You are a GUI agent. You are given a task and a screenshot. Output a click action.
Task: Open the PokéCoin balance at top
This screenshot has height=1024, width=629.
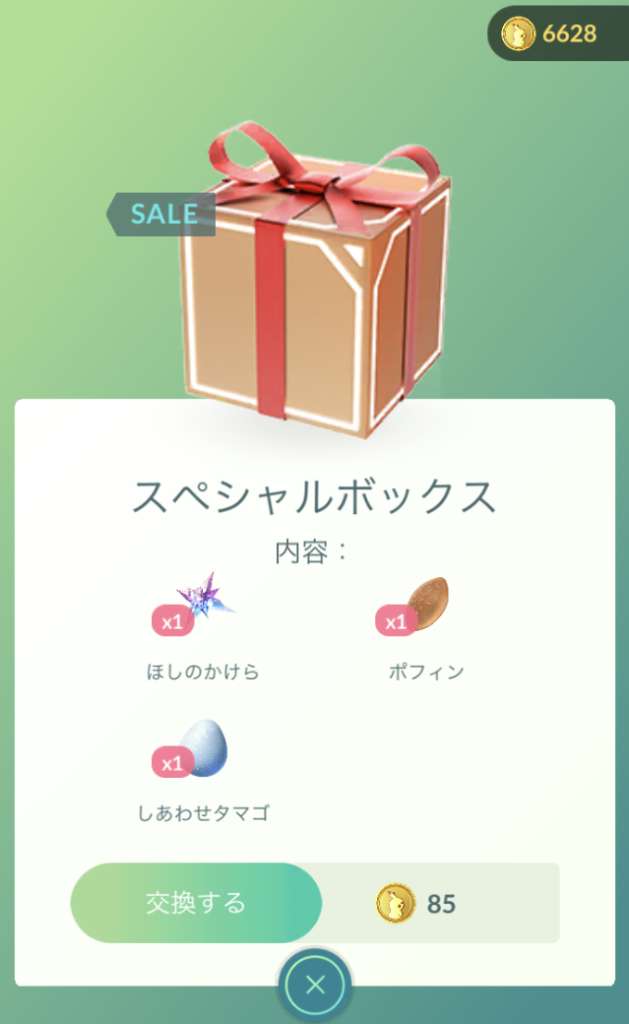(557, 34)
